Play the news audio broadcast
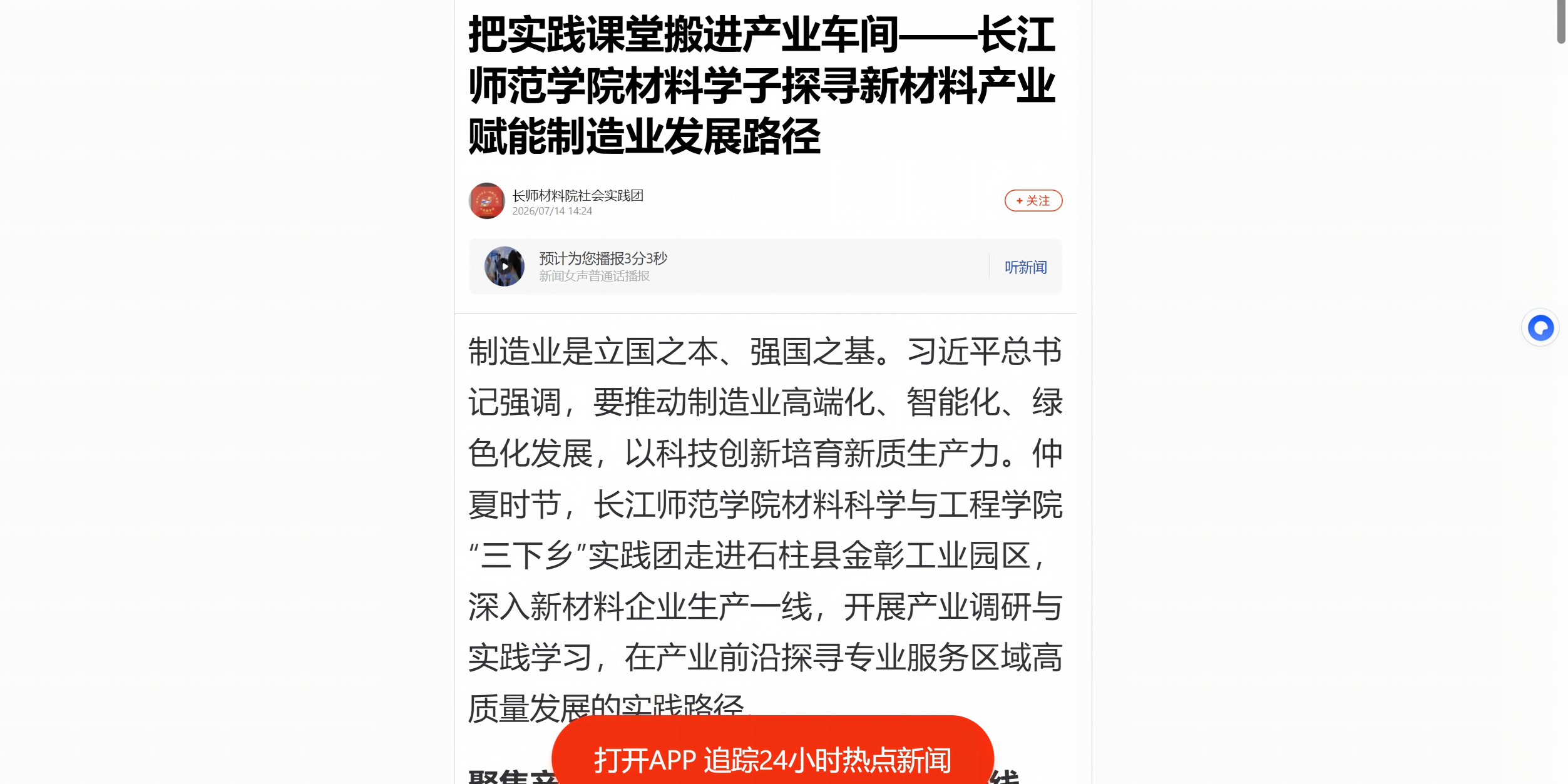Image resolution: width=1568 pixels, height=784 pixels. click(x=504, y=267)
